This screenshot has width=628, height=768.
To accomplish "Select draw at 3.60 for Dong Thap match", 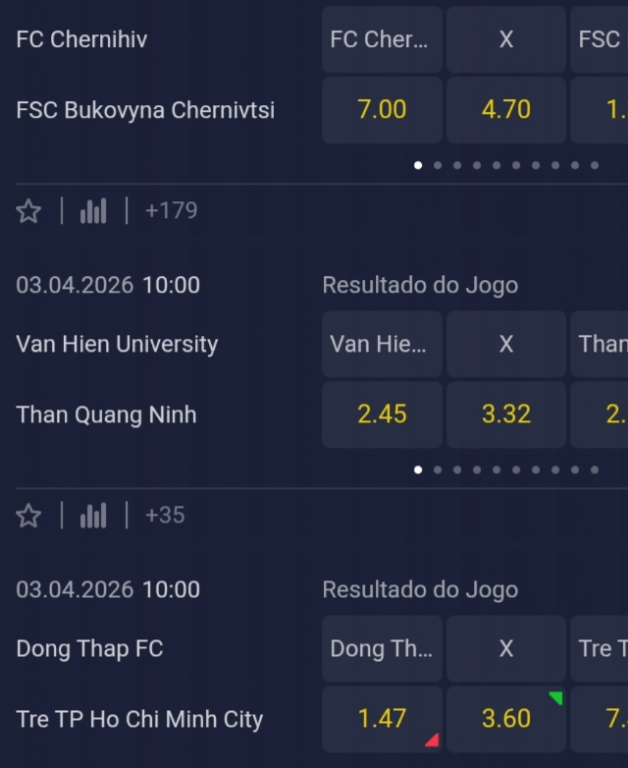I will click(506, 719).
